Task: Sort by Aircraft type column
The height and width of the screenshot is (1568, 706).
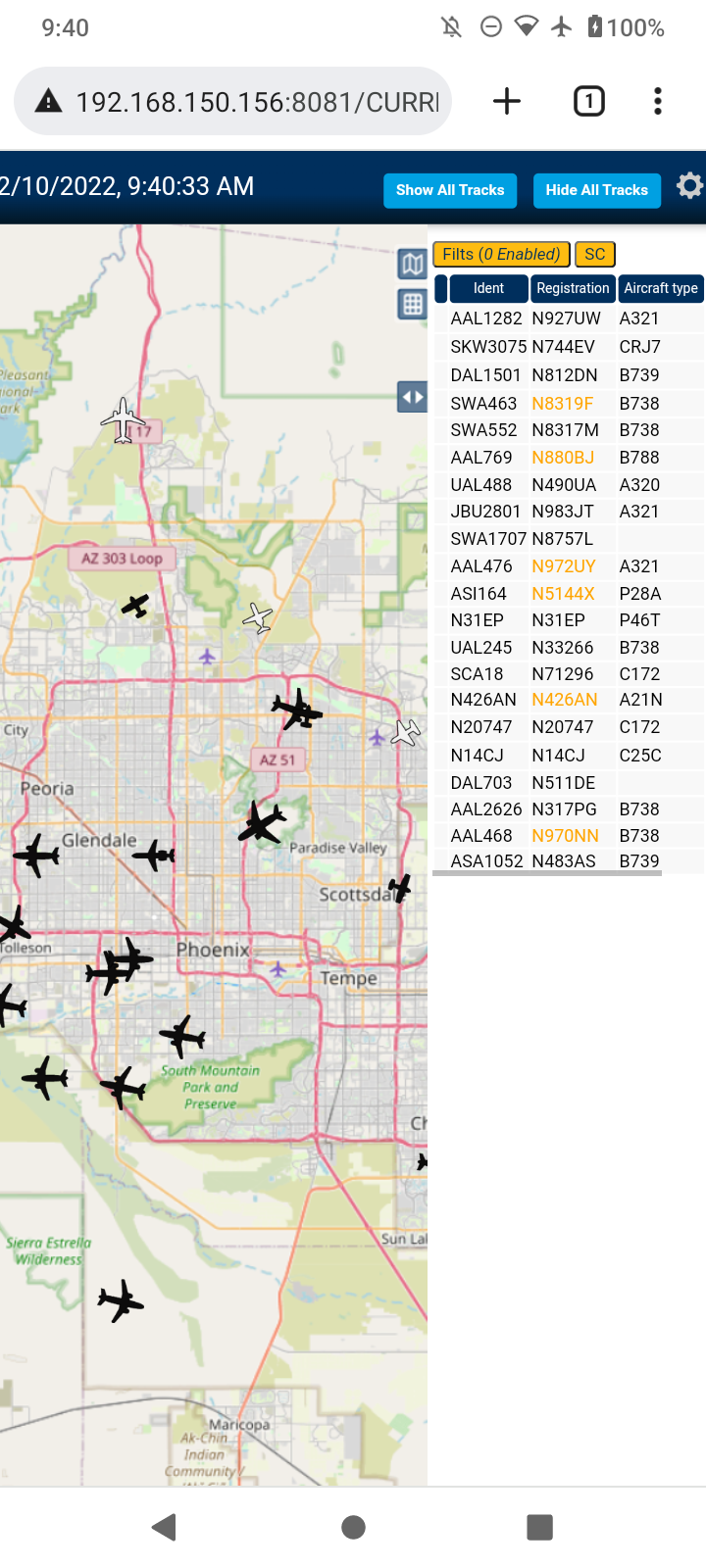Action: pyautogui.click(x=661, y=288)
